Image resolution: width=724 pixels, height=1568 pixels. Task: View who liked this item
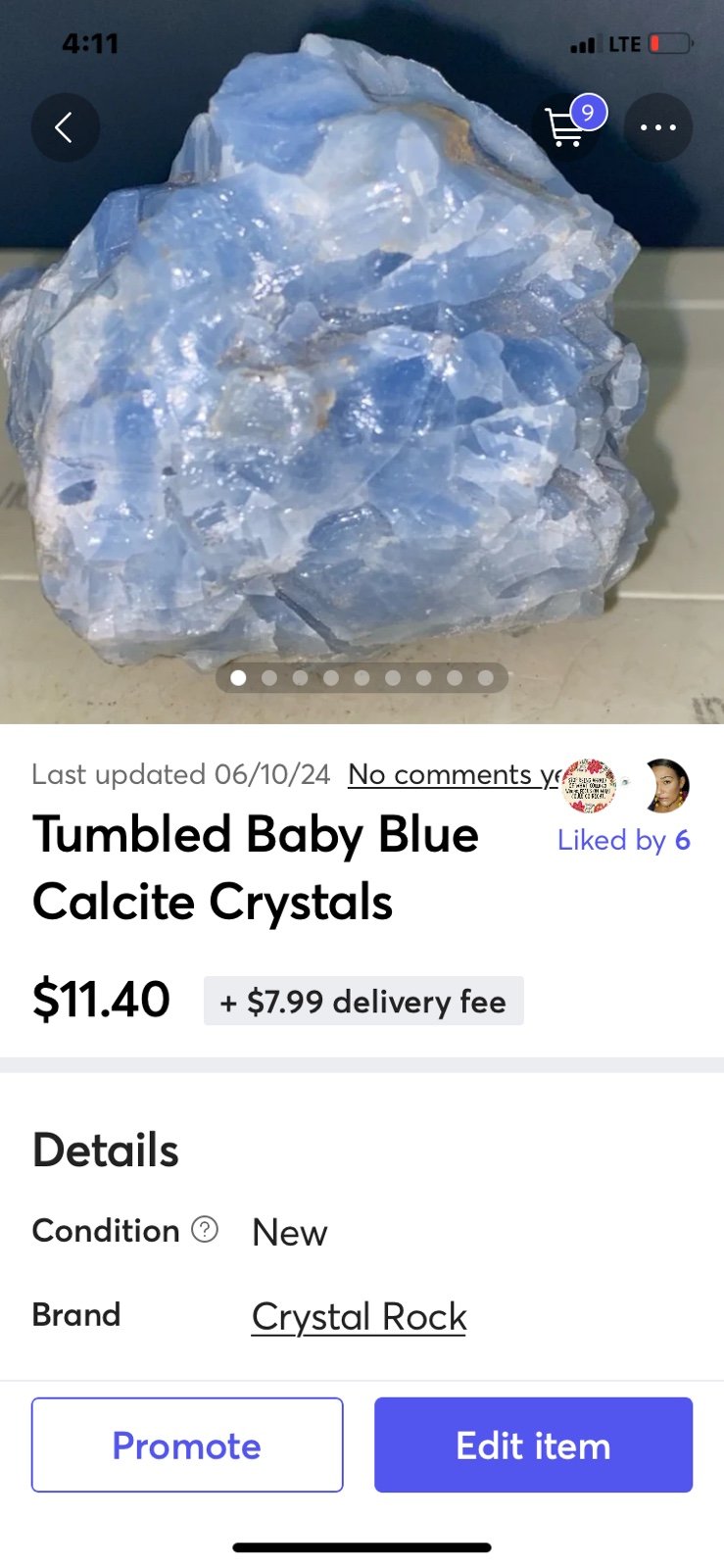[x=623, y=840]
